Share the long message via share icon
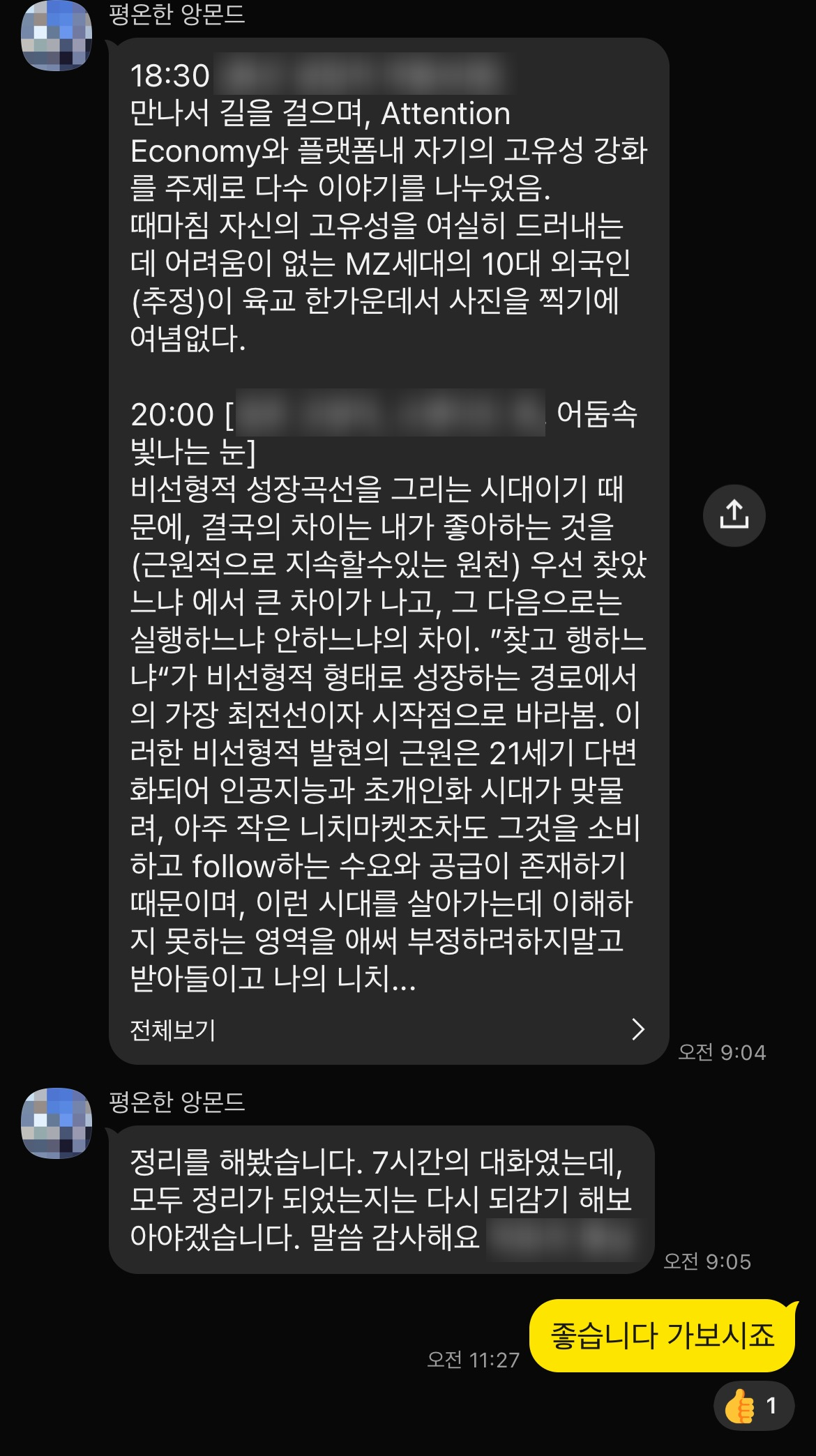The width and height of the screenshot is (816, 1456). point(734,515)
